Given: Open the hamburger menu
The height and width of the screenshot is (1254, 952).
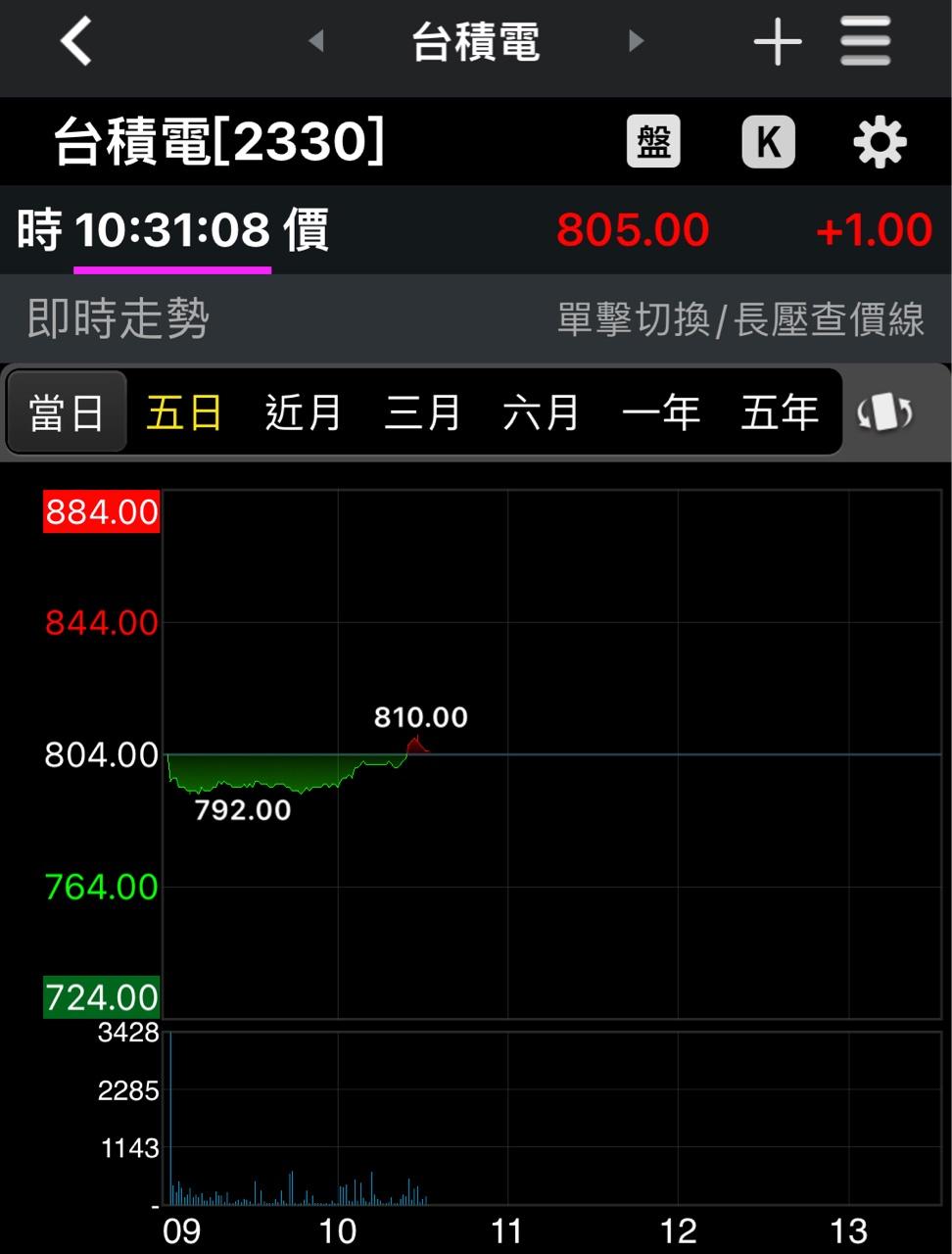Looking at the screenshot, I should coord(866,42).
